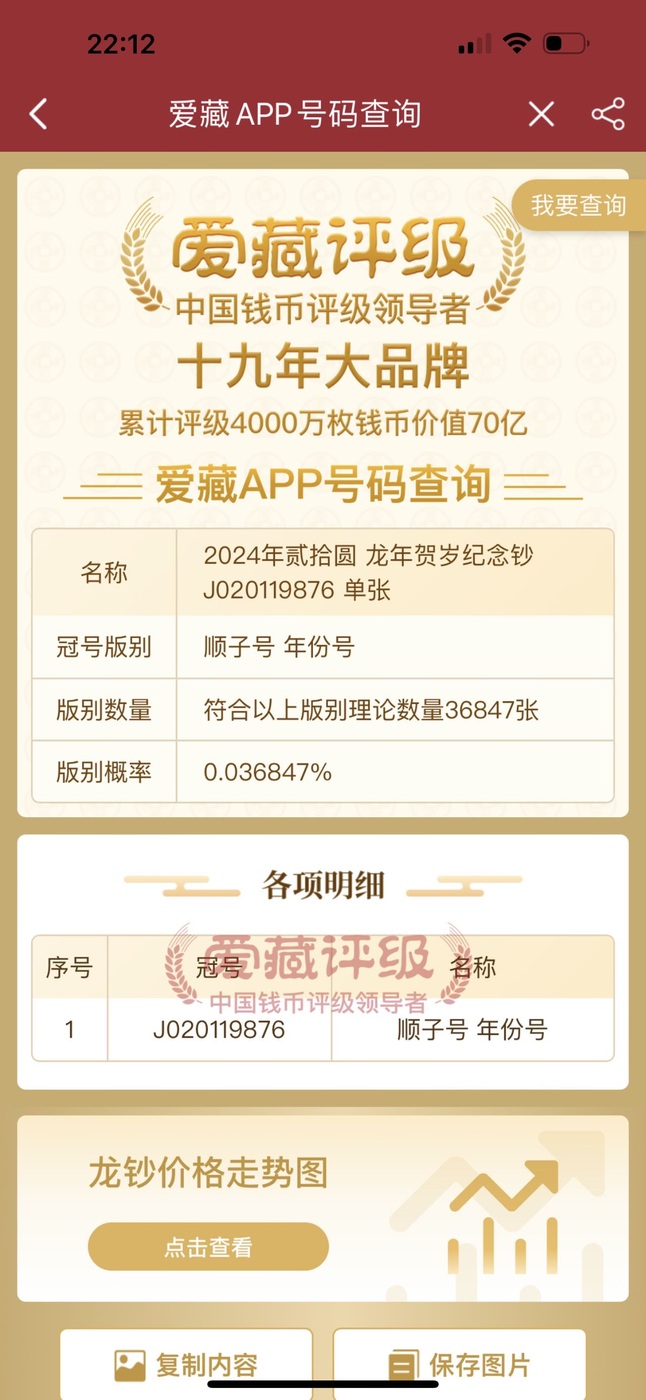Save the result via 保存图片

[459, 1364]
